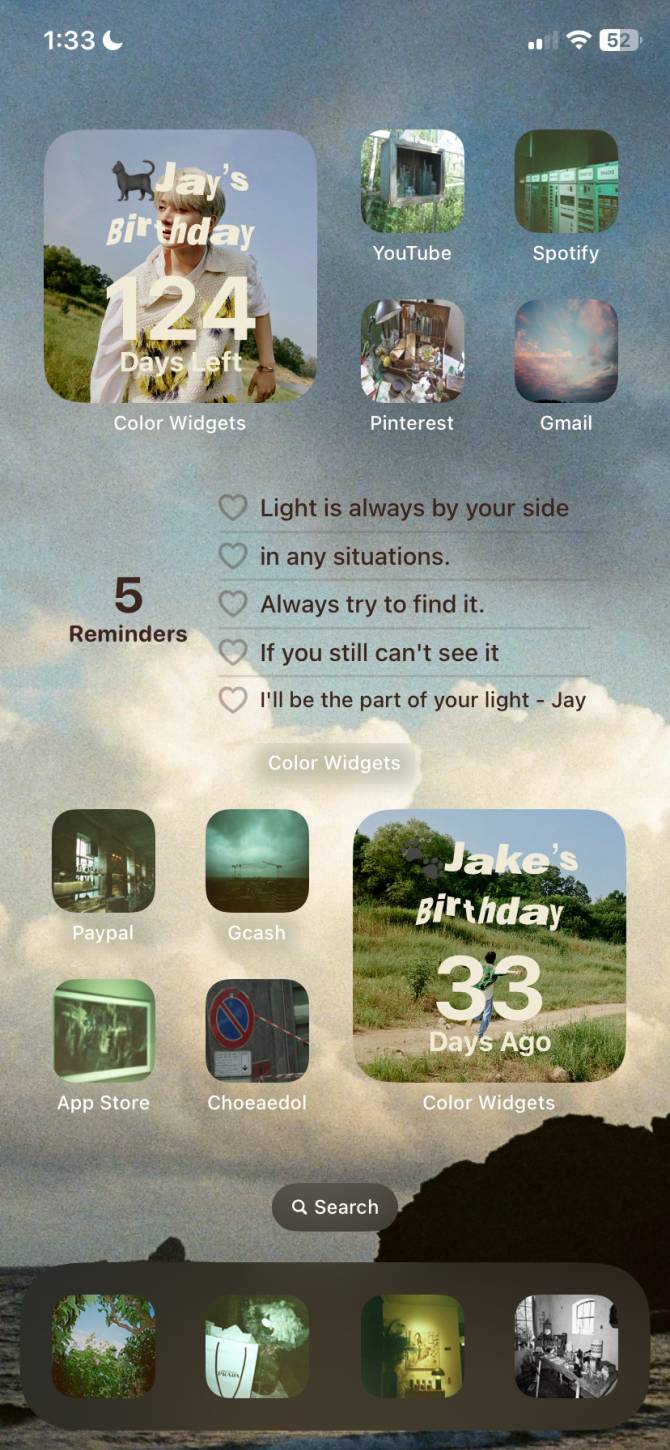Viewport: 670px width, 1450px height.
Task: Open the App Store
Action: tap(103, 1031)
